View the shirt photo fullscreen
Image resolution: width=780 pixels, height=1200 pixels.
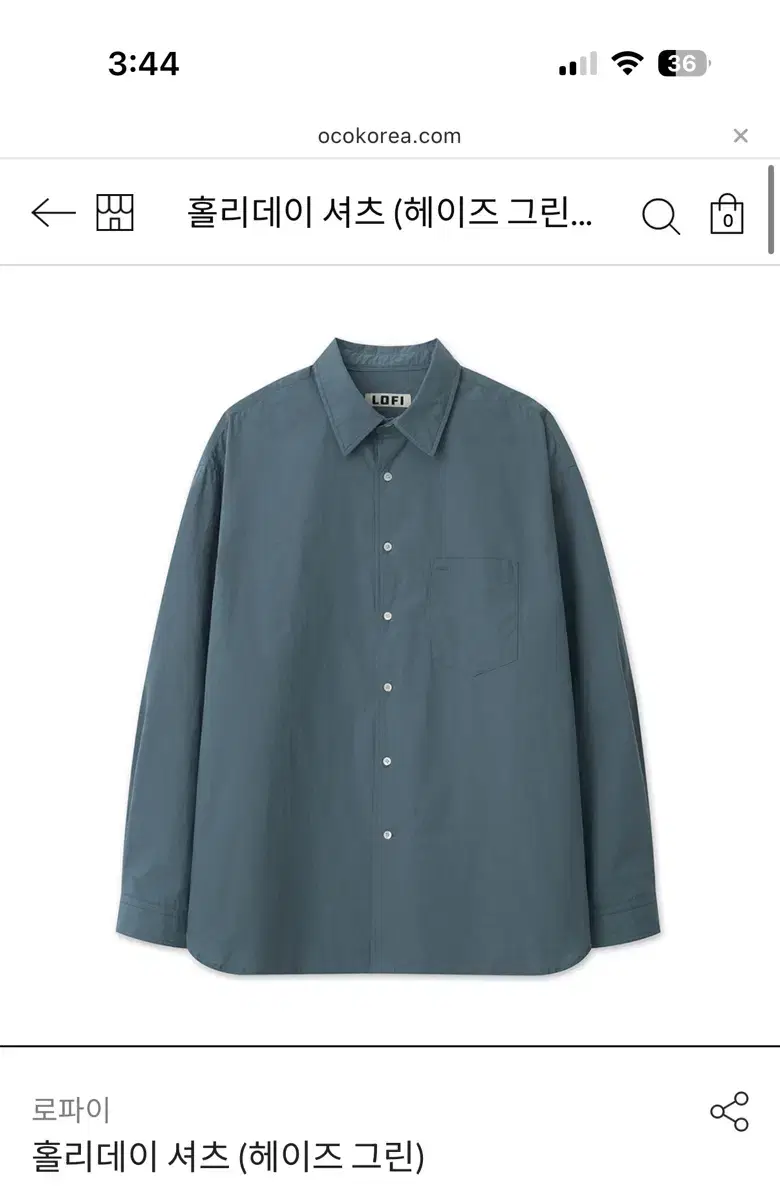[390, 650]
